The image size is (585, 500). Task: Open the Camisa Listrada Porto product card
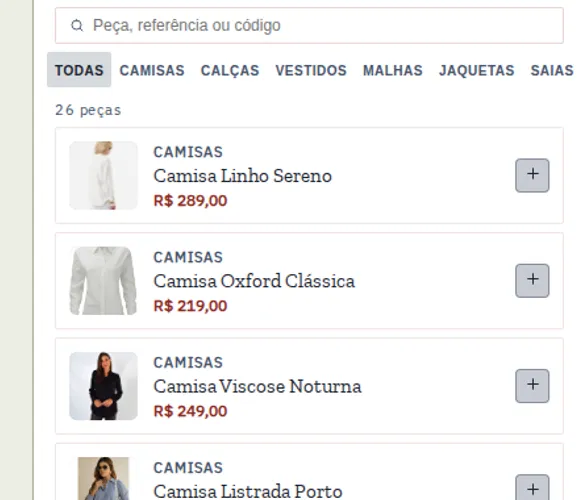tap(309, 472)
